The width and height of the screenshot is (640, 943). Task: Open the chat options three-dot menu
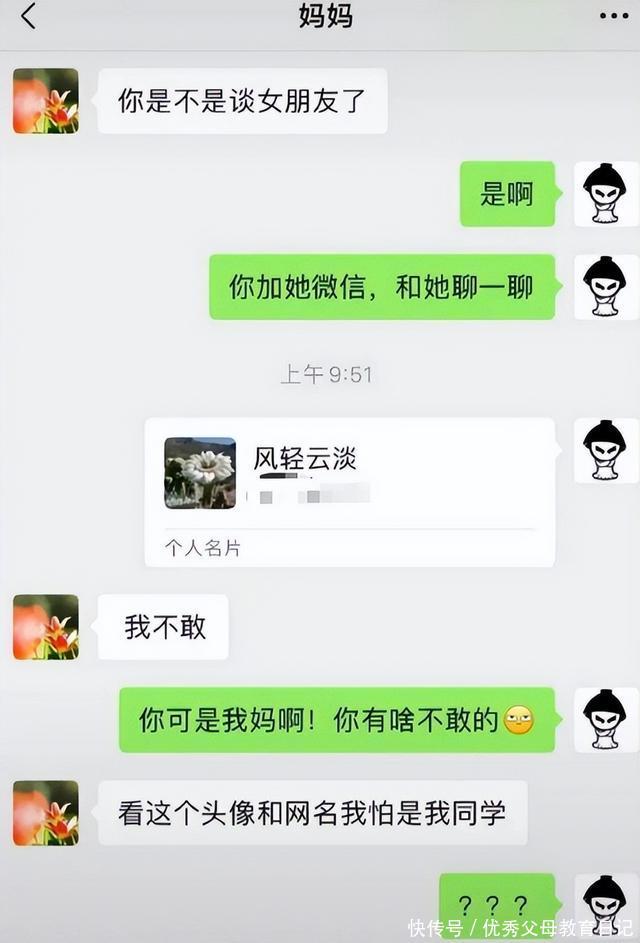click(613, 16)
